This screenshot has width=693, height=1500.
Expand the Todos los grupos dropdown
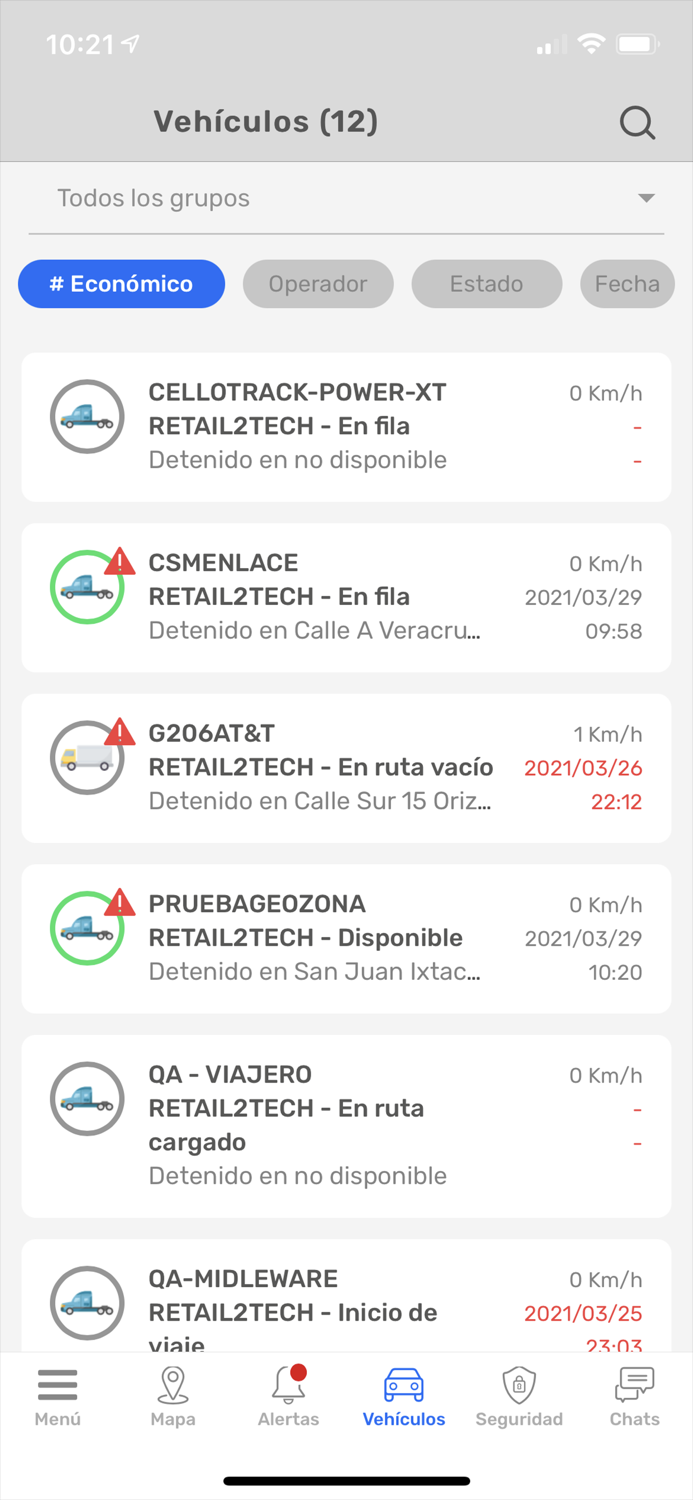346,198
